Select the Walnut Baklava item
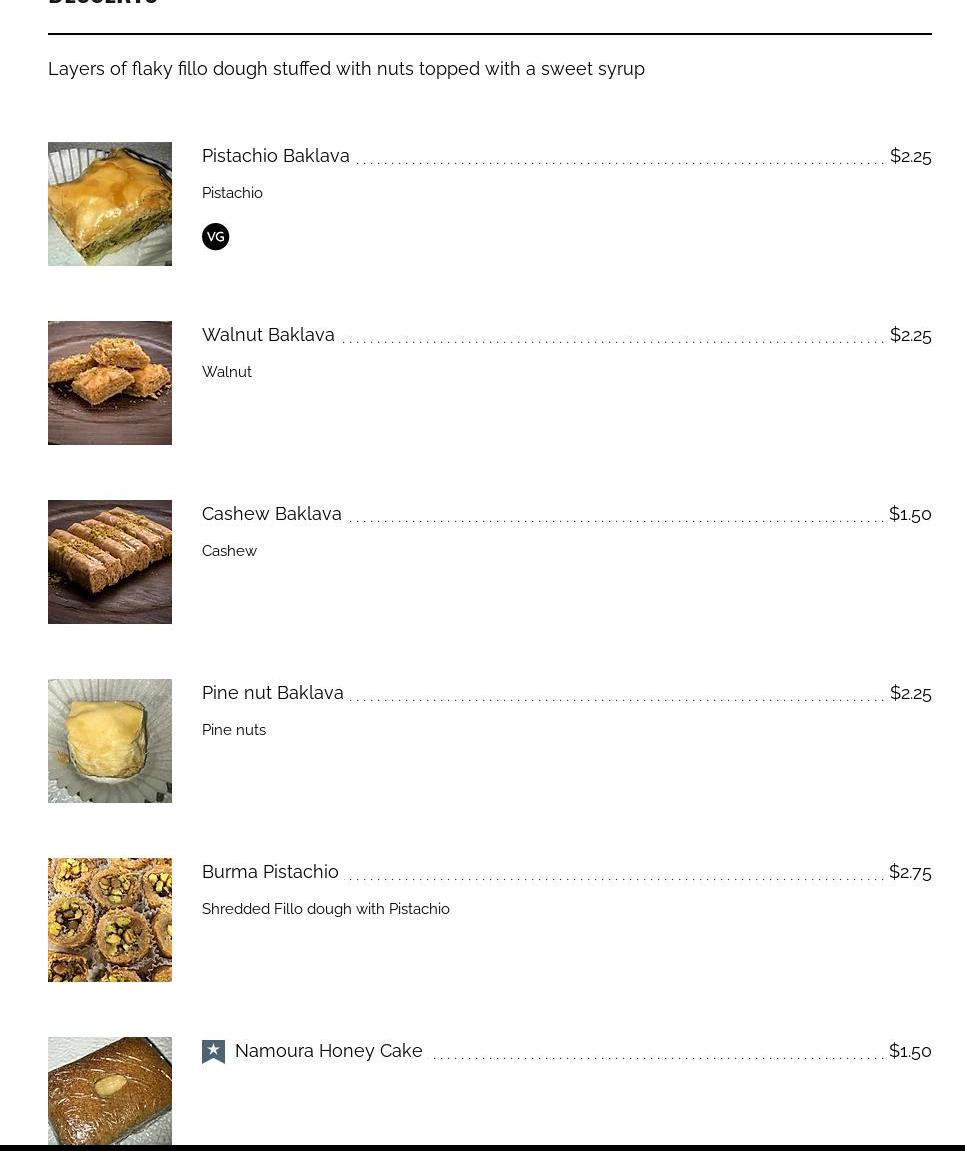The image size is (965, 1151). 268,335
